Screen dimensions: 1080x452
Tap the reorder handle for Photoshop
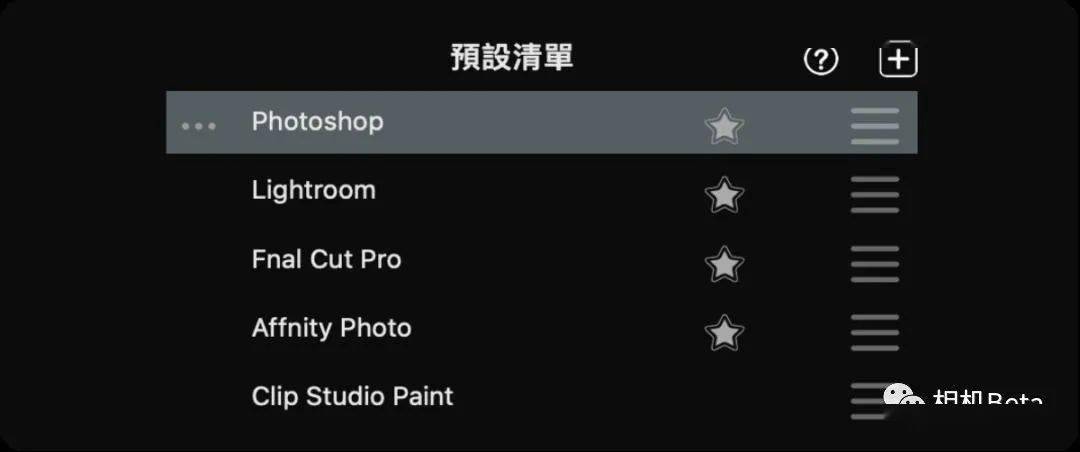coord(875,126)
